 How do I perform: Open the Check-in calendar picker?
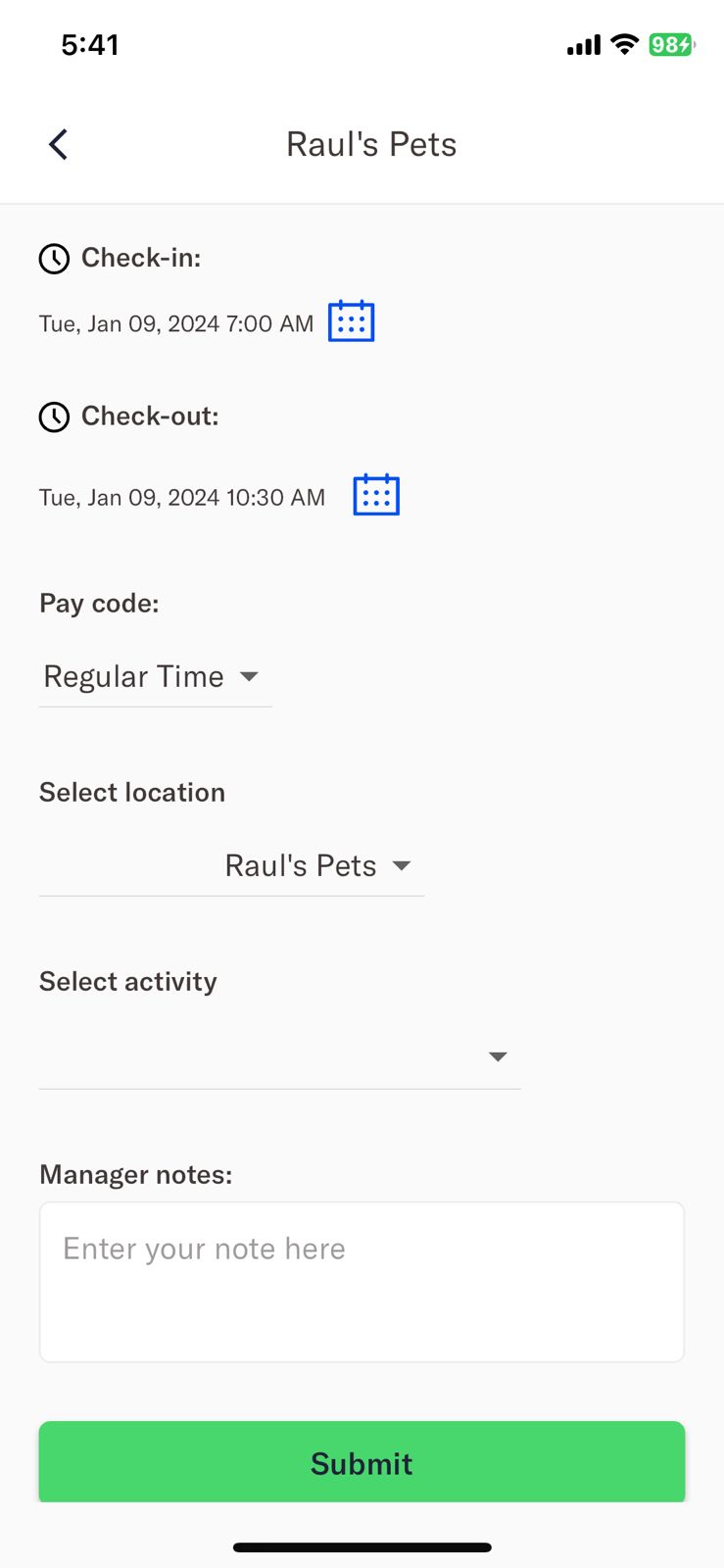pos(351,321)
